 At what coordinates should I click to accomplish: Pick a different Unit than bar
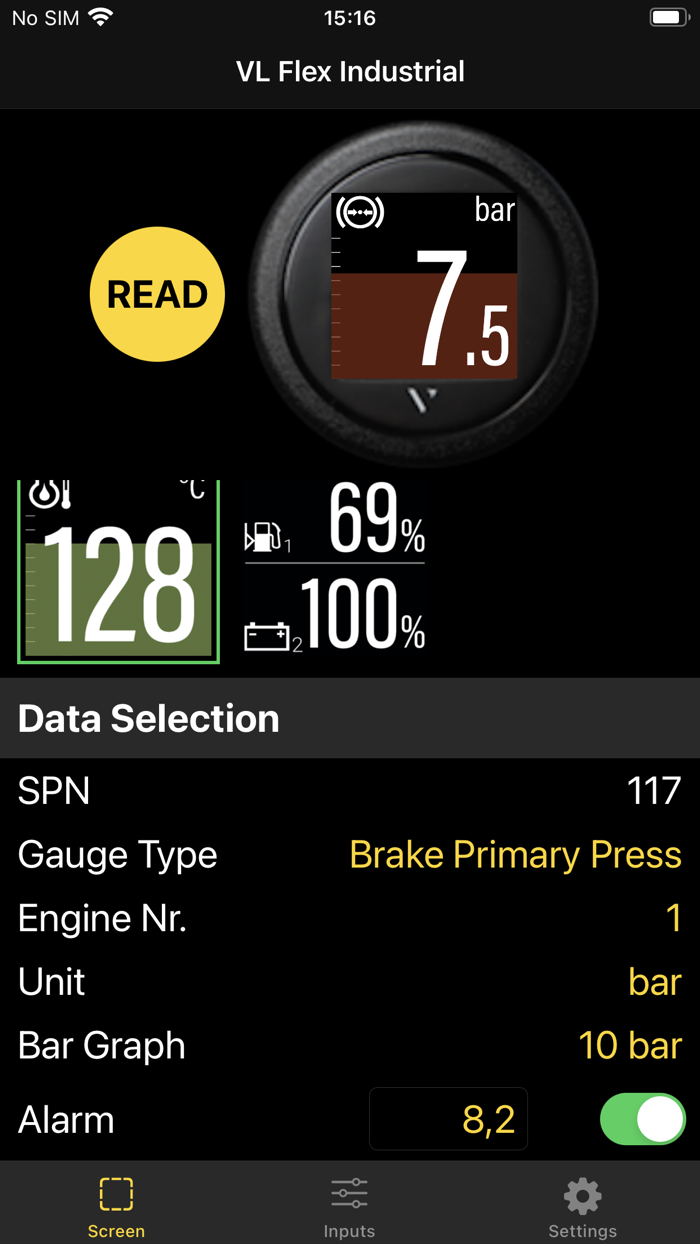(x=655, y=982)
